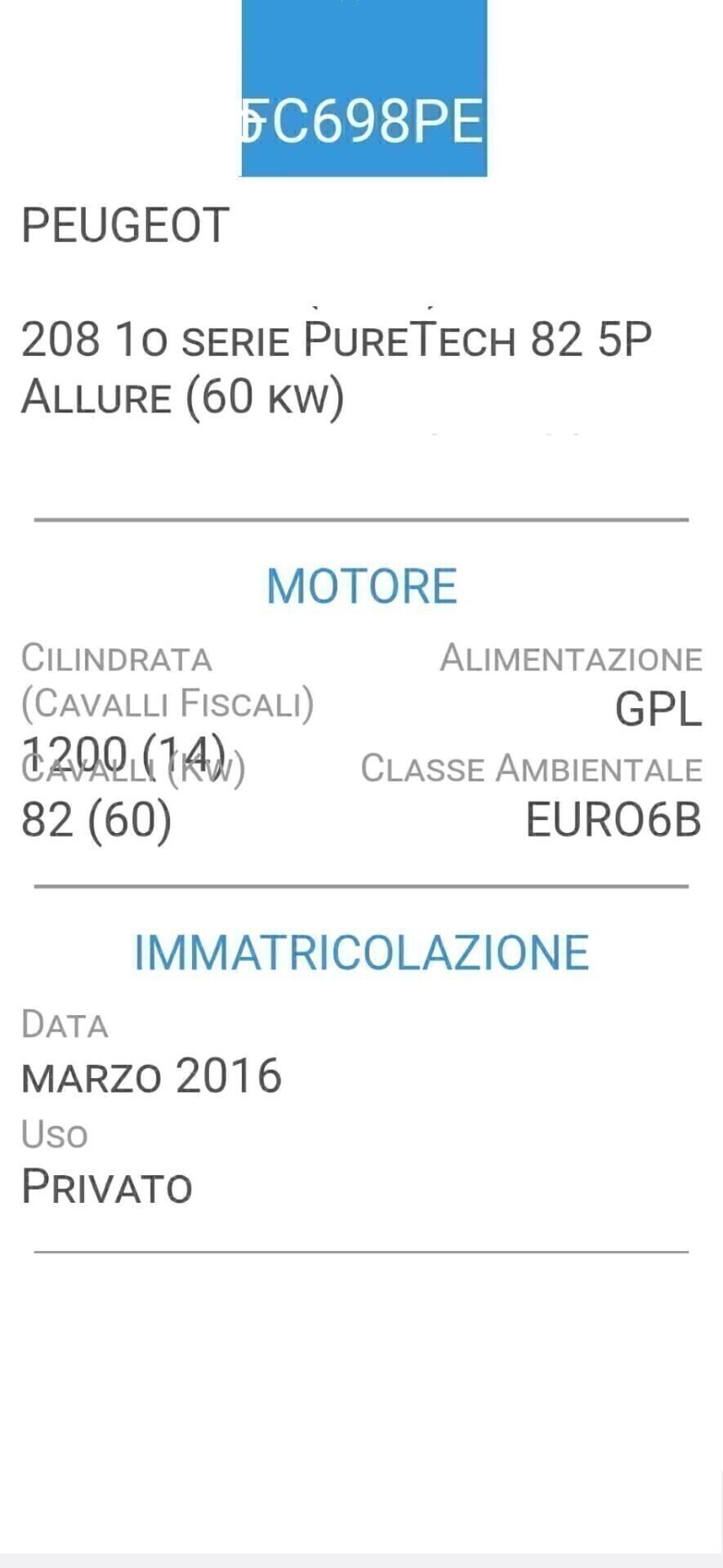The height and width of the screenshot is (1568, 723).
Task: Select the Uso label
Action: point(55,1134)
